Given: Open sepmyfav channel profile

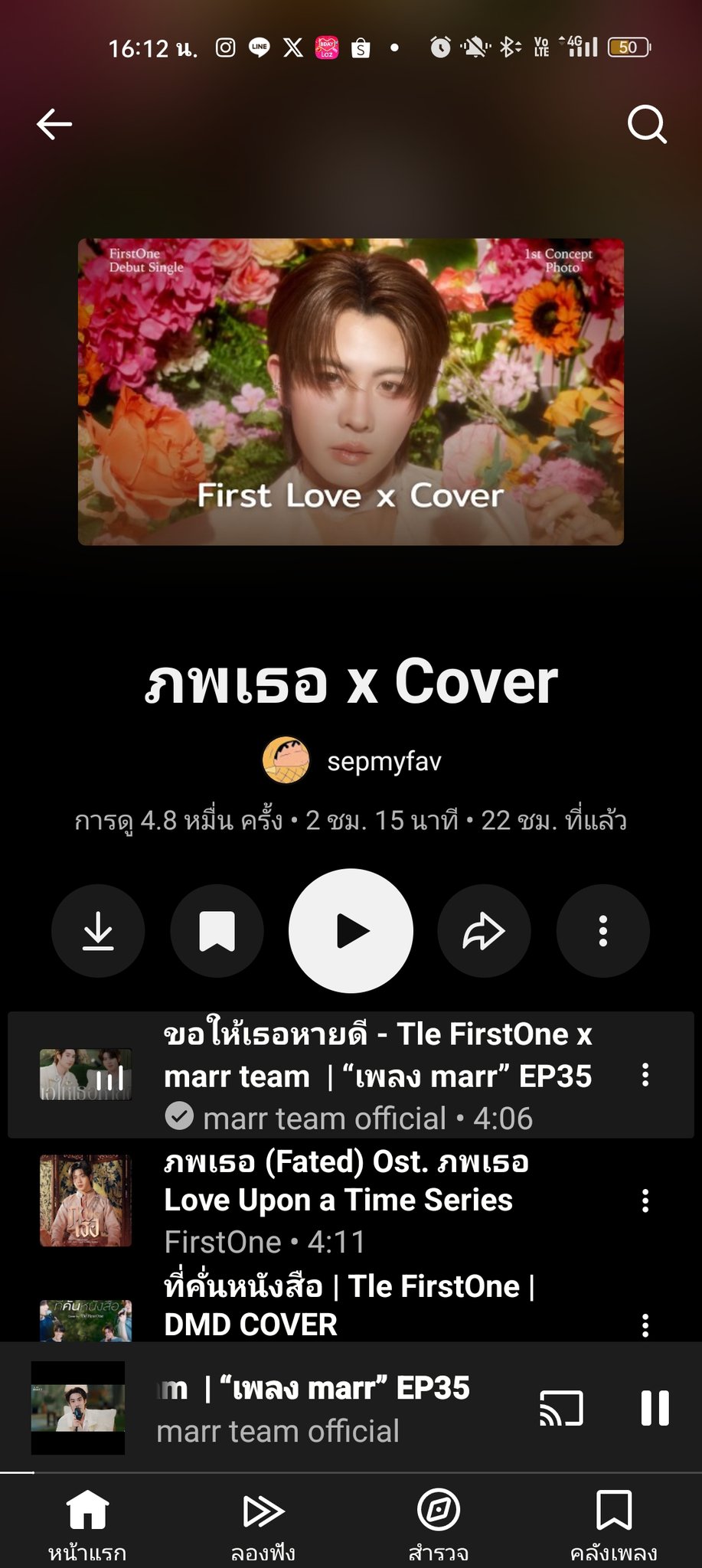Looking at the screenshot, I should point(353,761).
